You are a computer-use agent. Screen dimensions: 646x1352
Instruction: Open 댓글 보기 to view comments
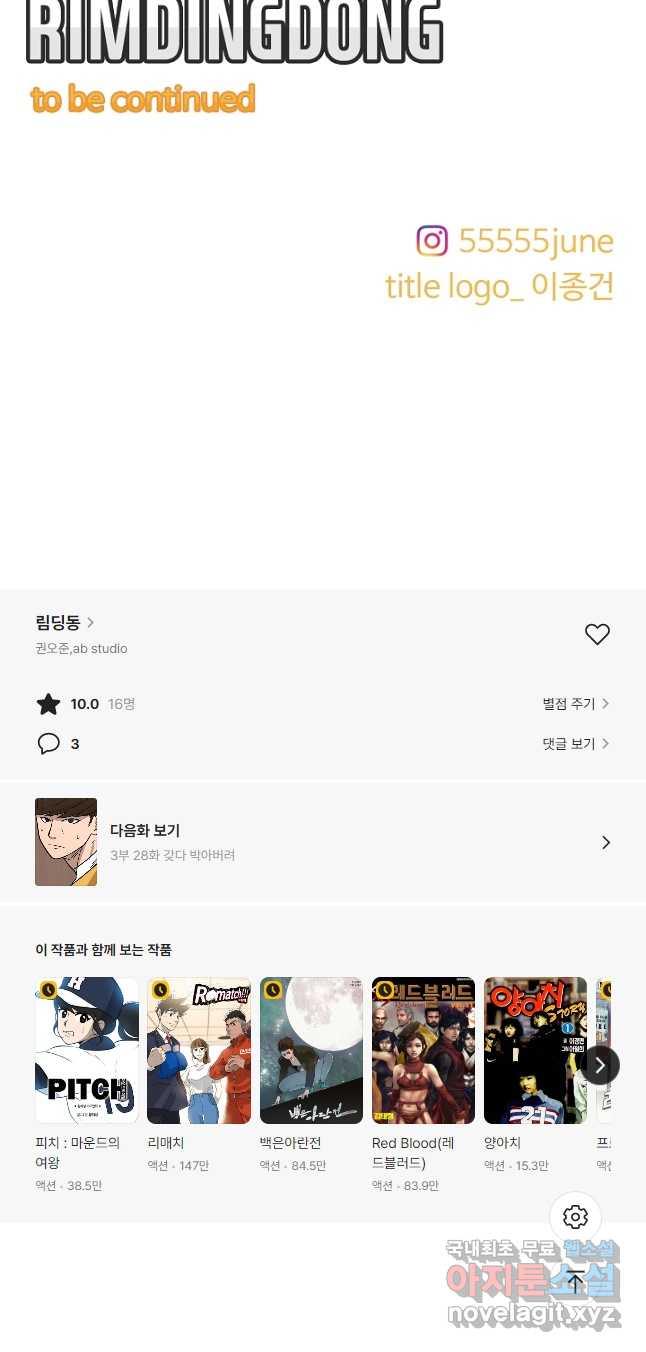(x=575, y=744)
